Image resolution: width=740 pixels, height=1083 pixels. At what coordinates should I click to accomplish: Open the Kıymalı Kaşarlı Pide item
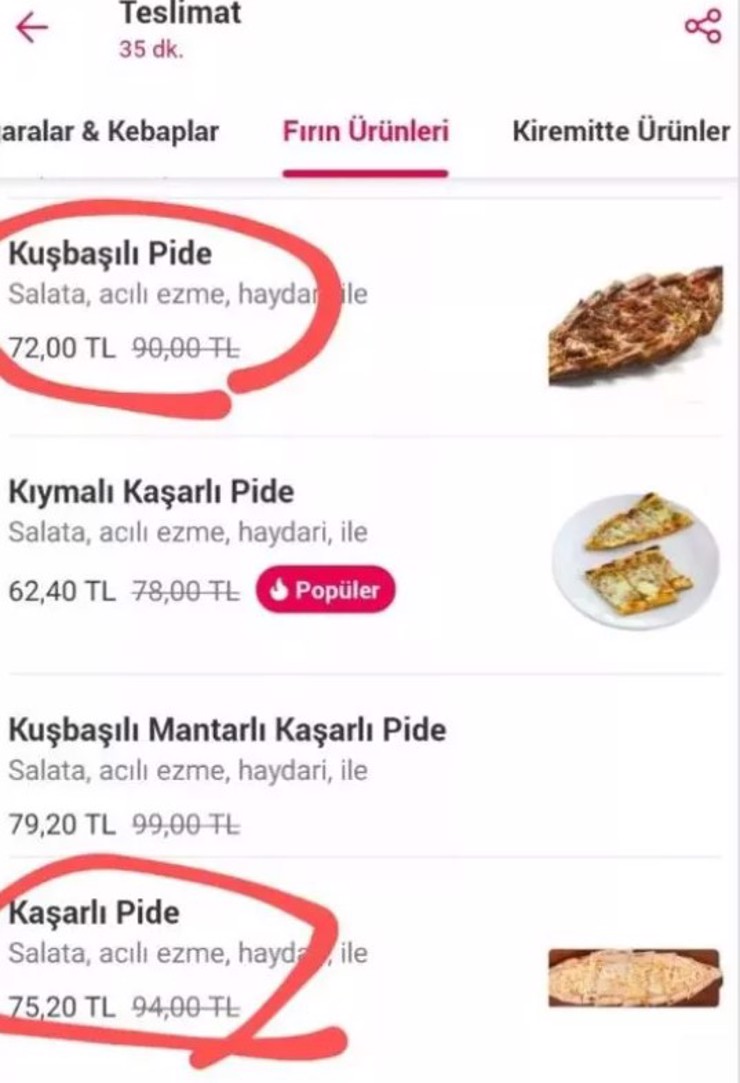click(x=152, y=492)
